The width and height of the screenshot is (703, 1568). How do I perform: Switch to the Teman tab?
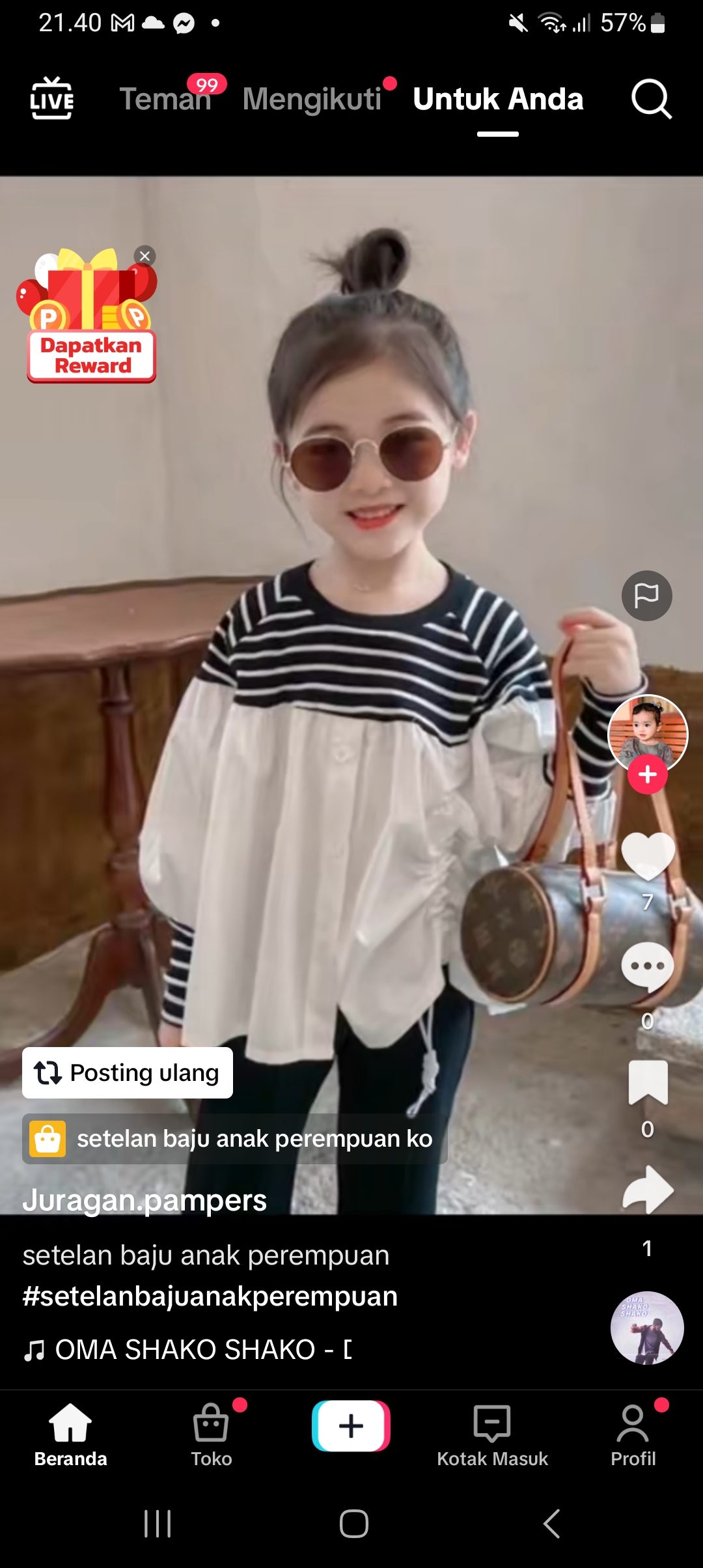point(165,99)
